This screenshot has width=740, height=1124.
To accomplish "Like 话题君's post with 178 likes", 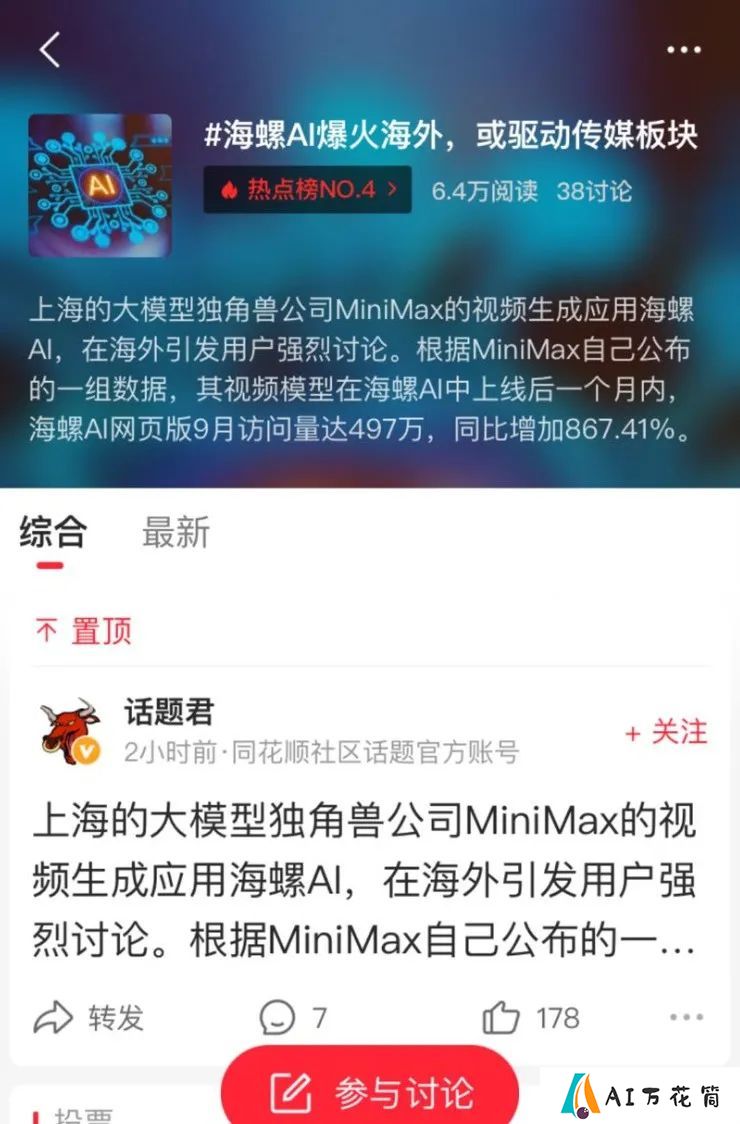I will (x=530, y=1018).
